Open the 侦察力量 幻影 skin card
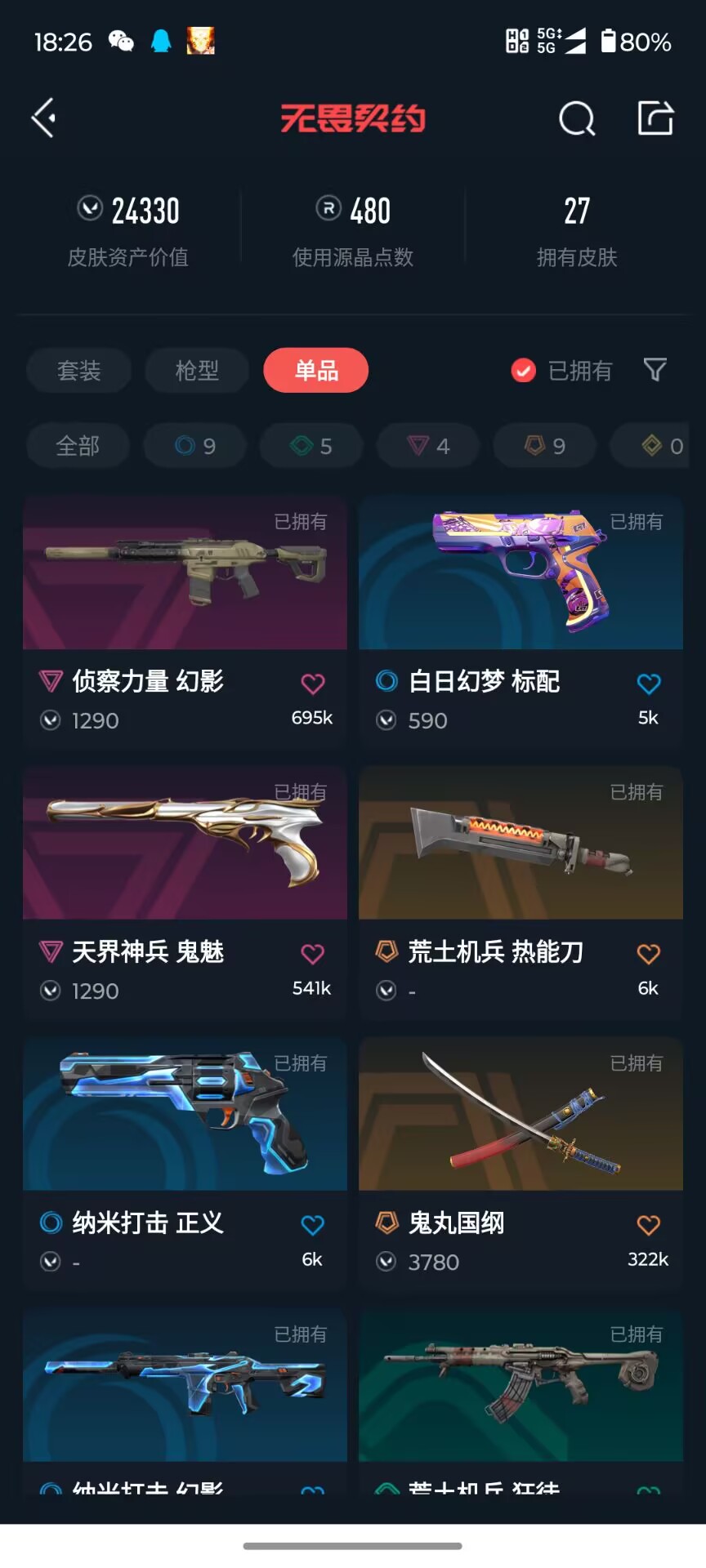The image size is (706, 1568). [185, 621]
